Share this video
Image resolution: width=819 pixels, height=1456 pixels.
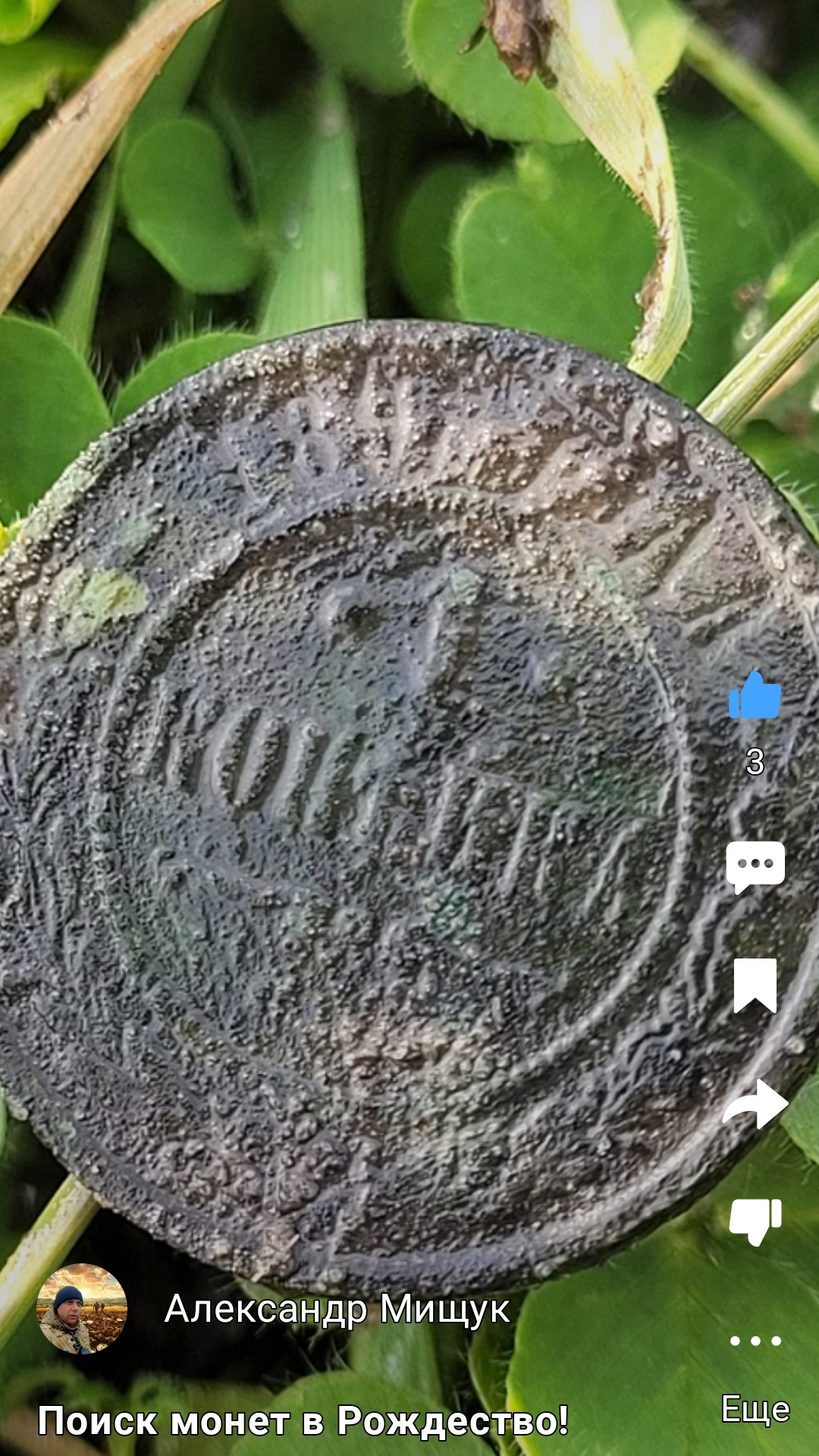[x=755, y=1104]
